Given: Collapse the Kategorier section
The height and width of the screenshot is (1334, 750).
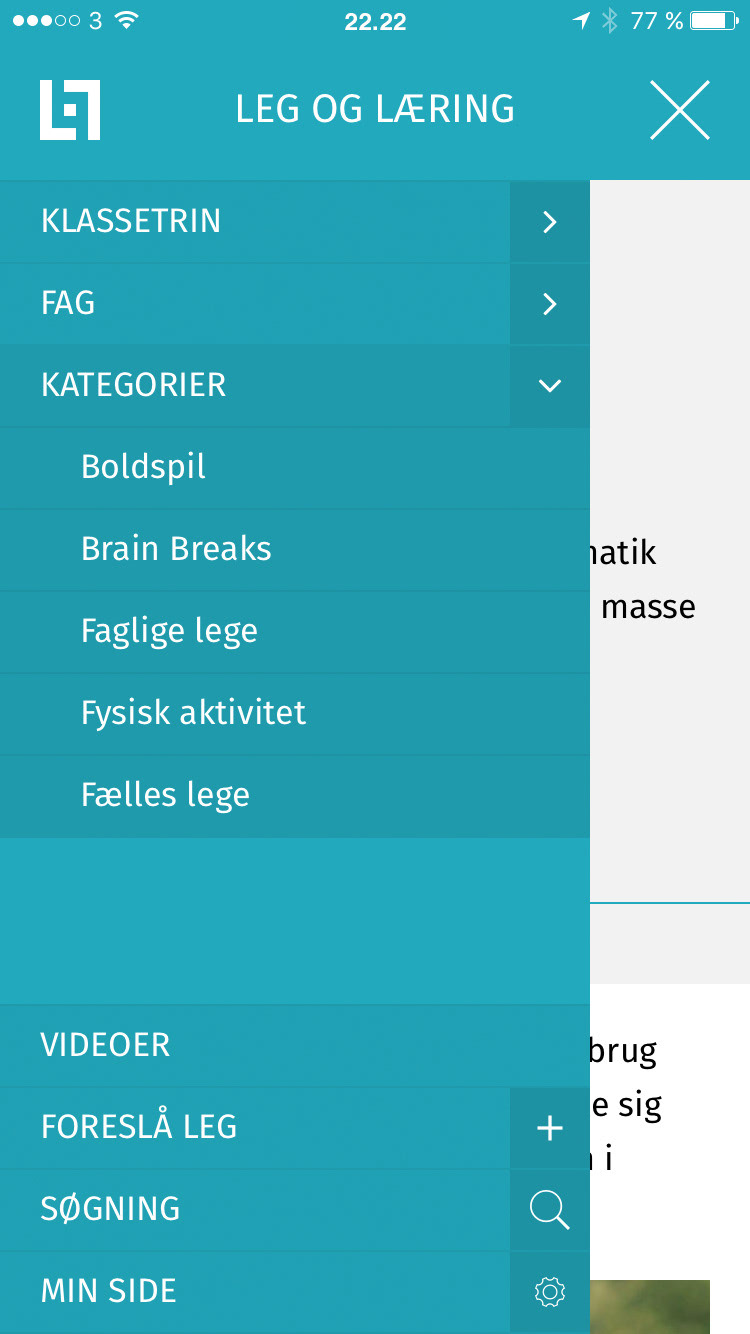Looking at the screenshot, I should point(550,386).
